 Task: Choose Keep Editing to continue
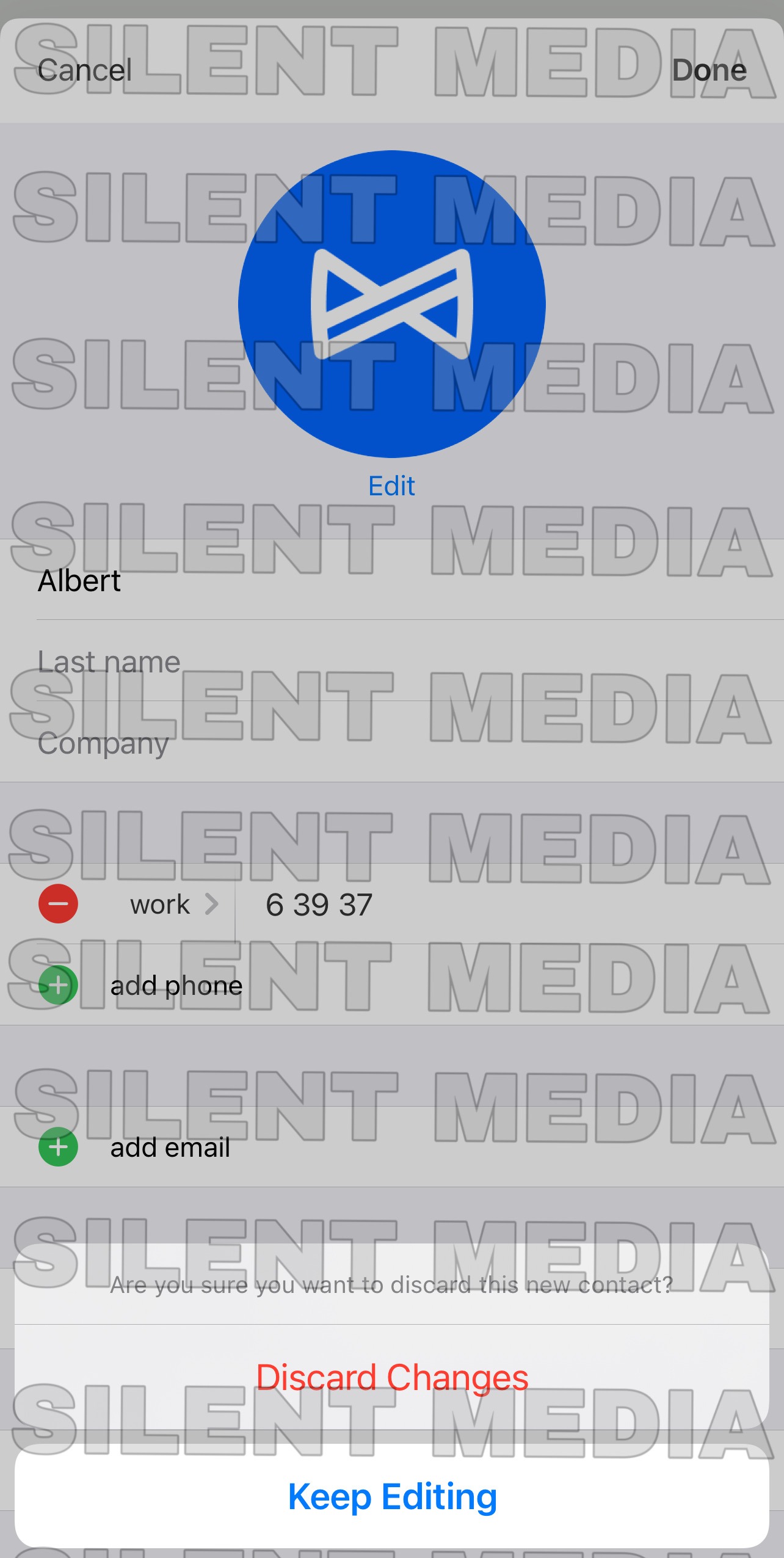pos(392,1496)
